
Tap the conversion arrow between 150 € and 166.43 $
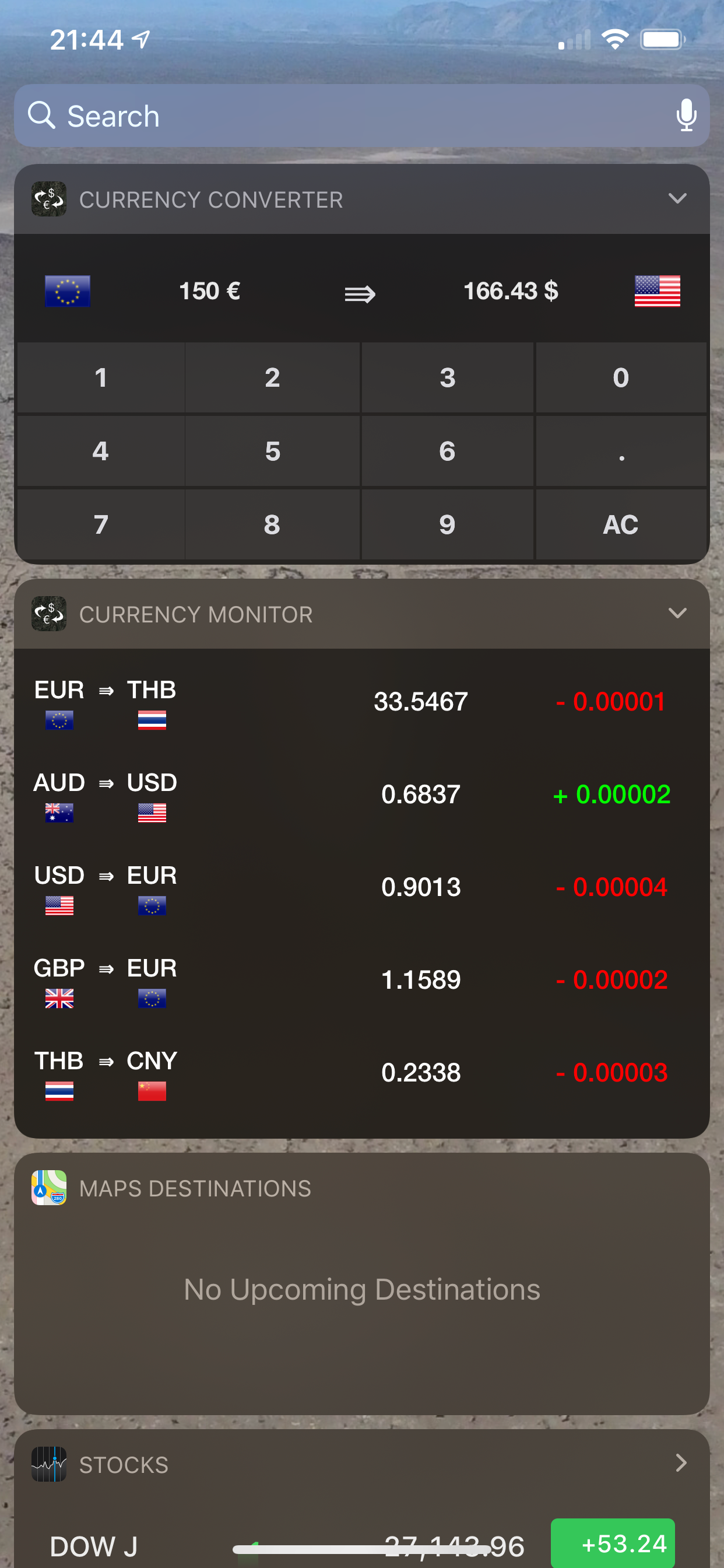[x=360, y=292]
